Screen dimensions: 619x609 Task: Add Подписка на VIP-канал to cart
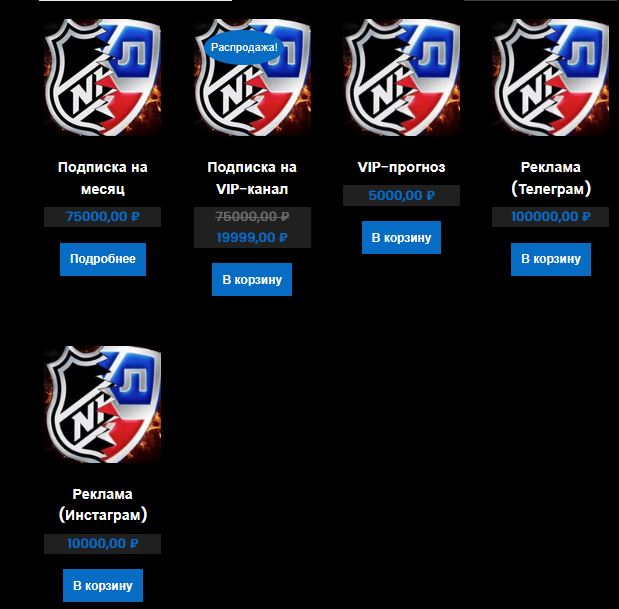click(x=252, y=279)
